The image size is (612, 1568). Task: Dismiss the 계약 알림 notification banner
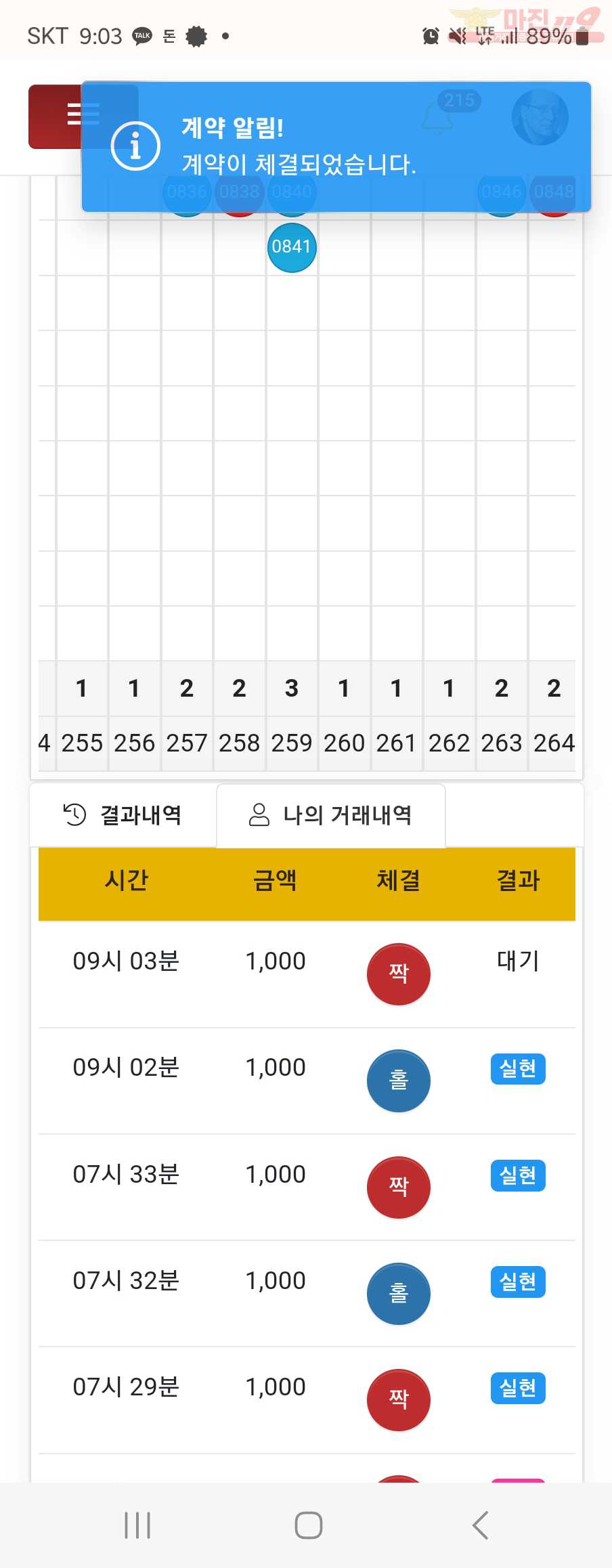tap(336, 147)
